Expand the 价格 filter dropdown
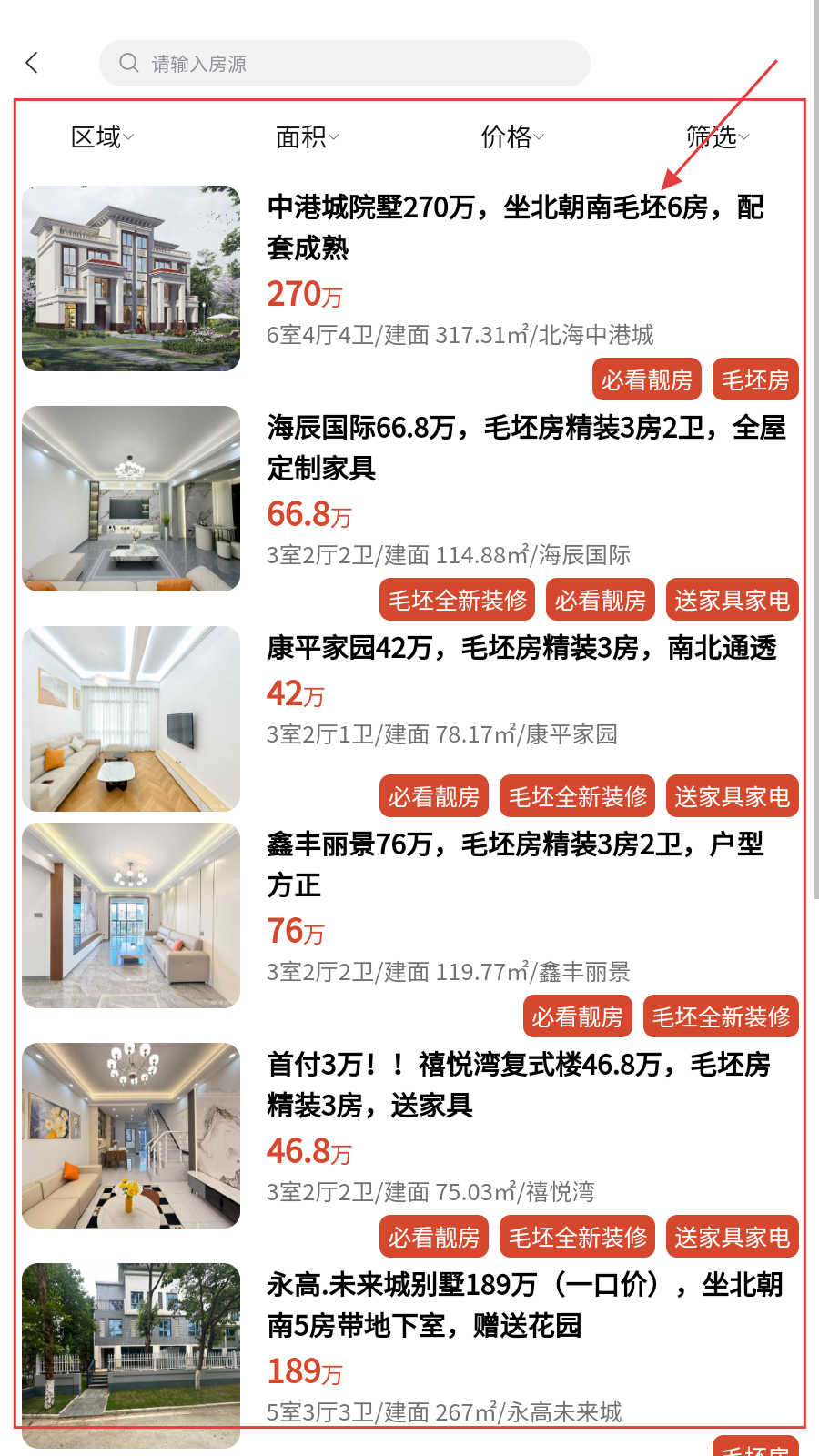The image size is (819, 1456). point(512,137)
